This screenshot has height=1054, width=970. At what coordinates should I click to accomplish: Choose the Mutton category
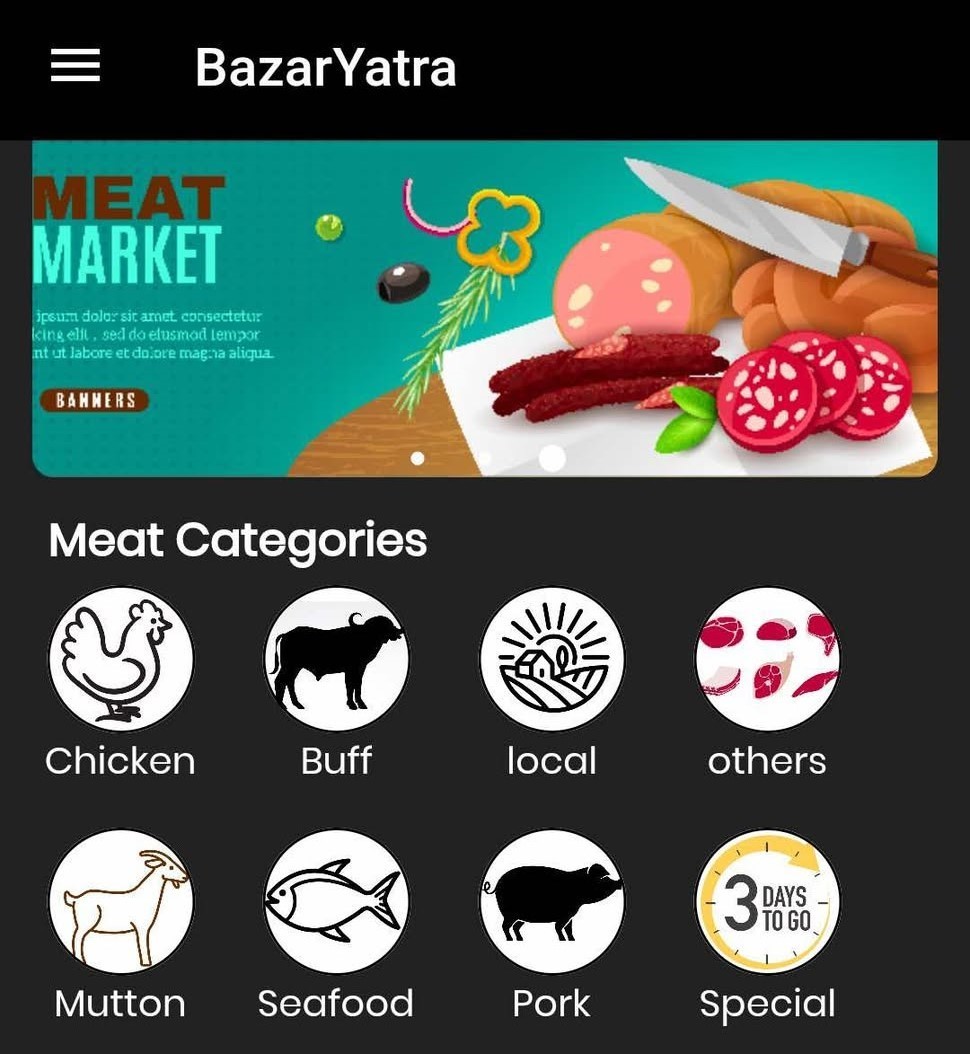pyautogui.click(x=121, y=901)
